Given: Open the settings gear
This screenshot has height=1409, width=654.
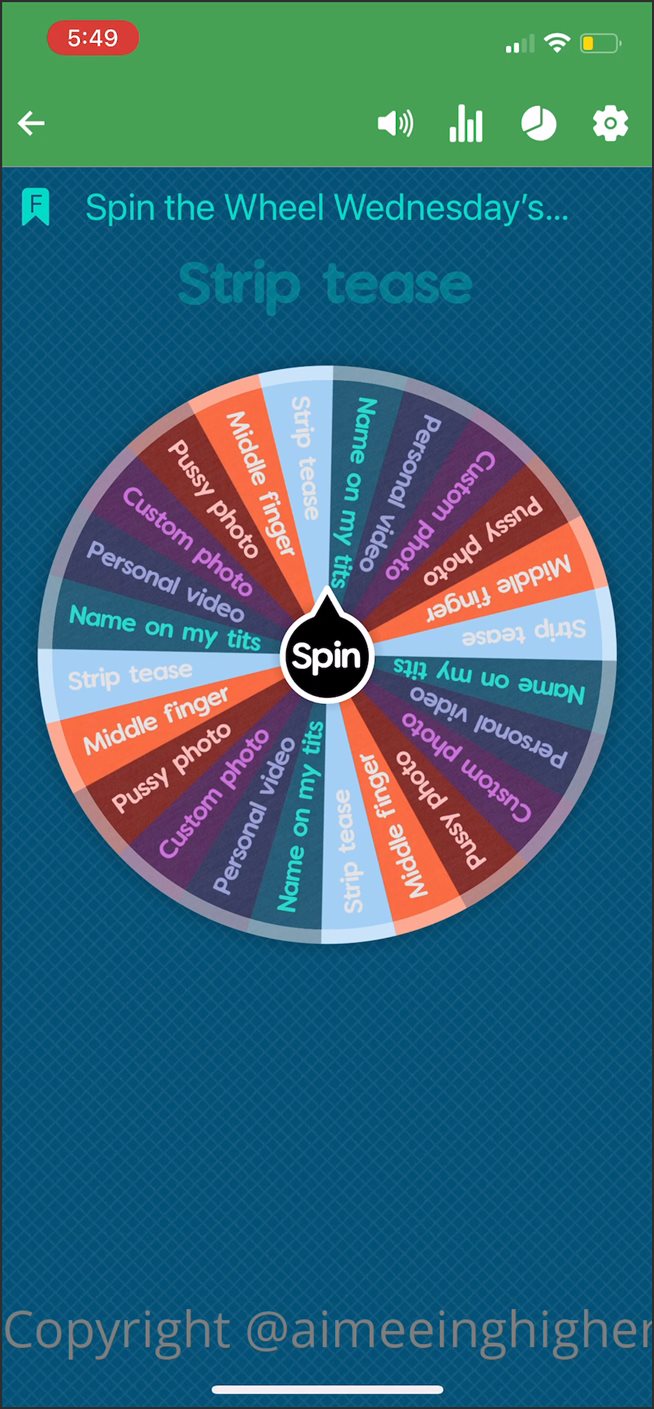Looking at the screenshot, I should (611, 124).
